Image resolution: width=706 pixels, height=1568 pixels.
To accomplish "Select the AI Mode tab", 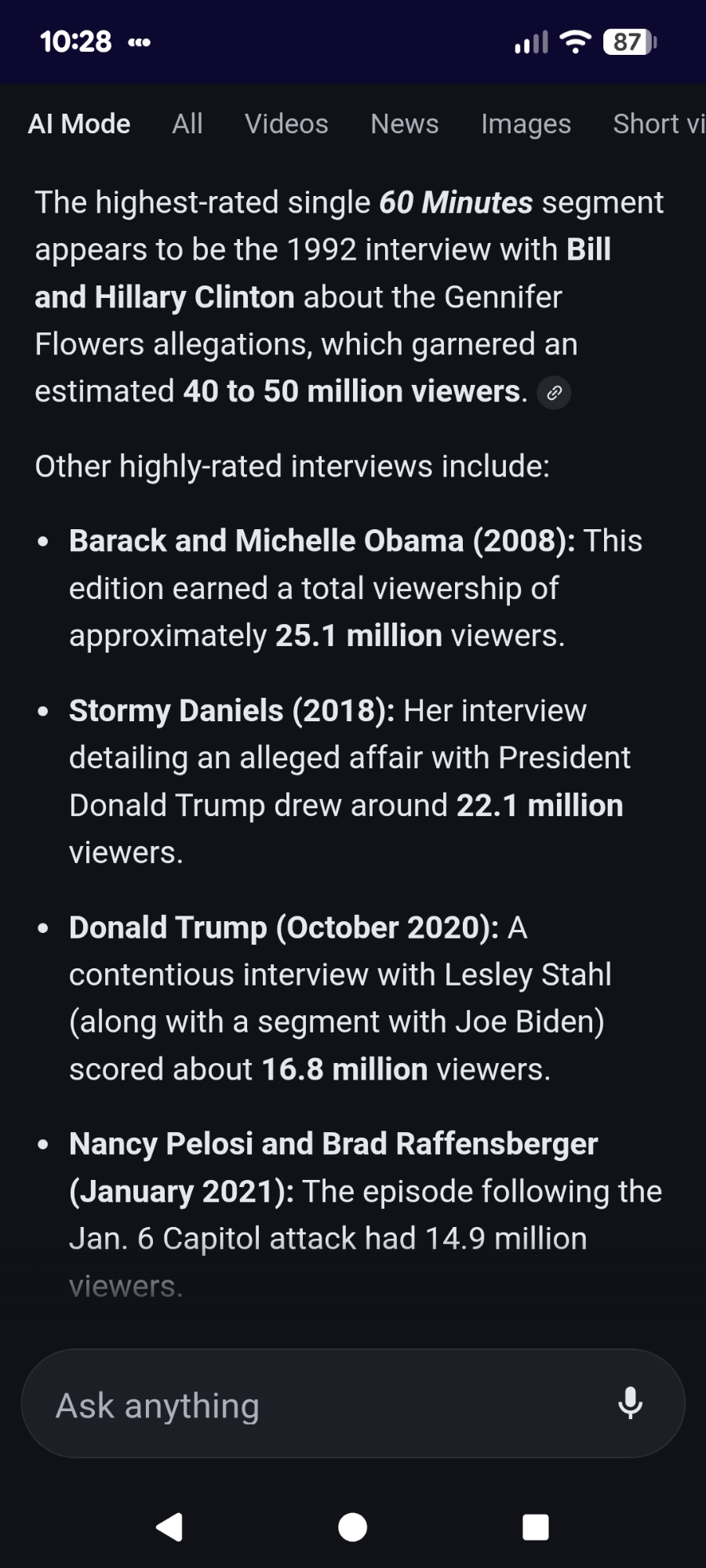I will pyautogui.click(x=79, y=124).
